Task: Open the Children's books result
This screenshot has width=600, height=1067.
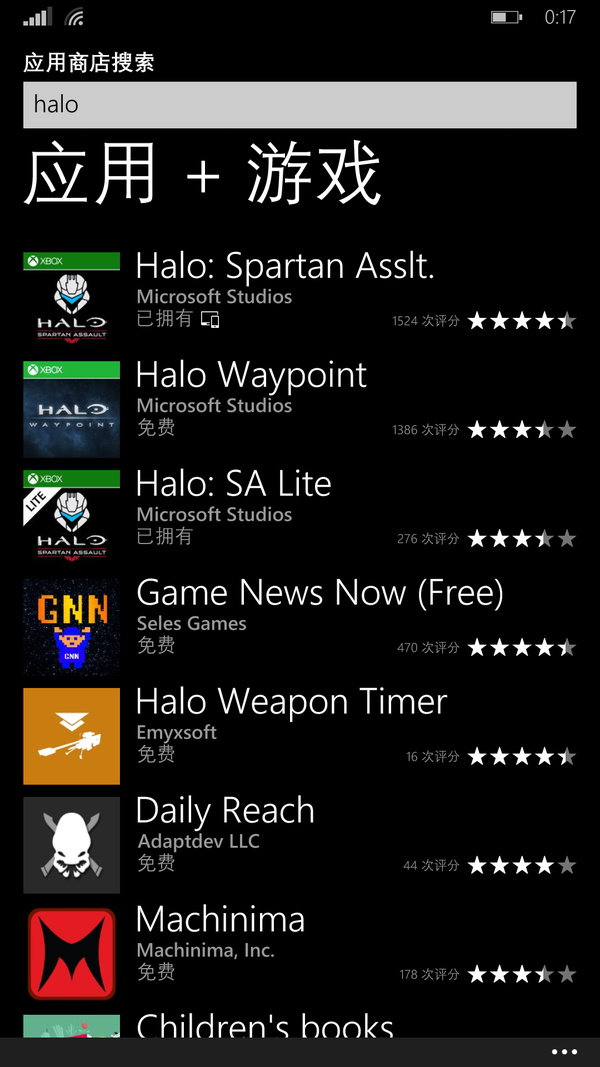Action: point(265,1024)
